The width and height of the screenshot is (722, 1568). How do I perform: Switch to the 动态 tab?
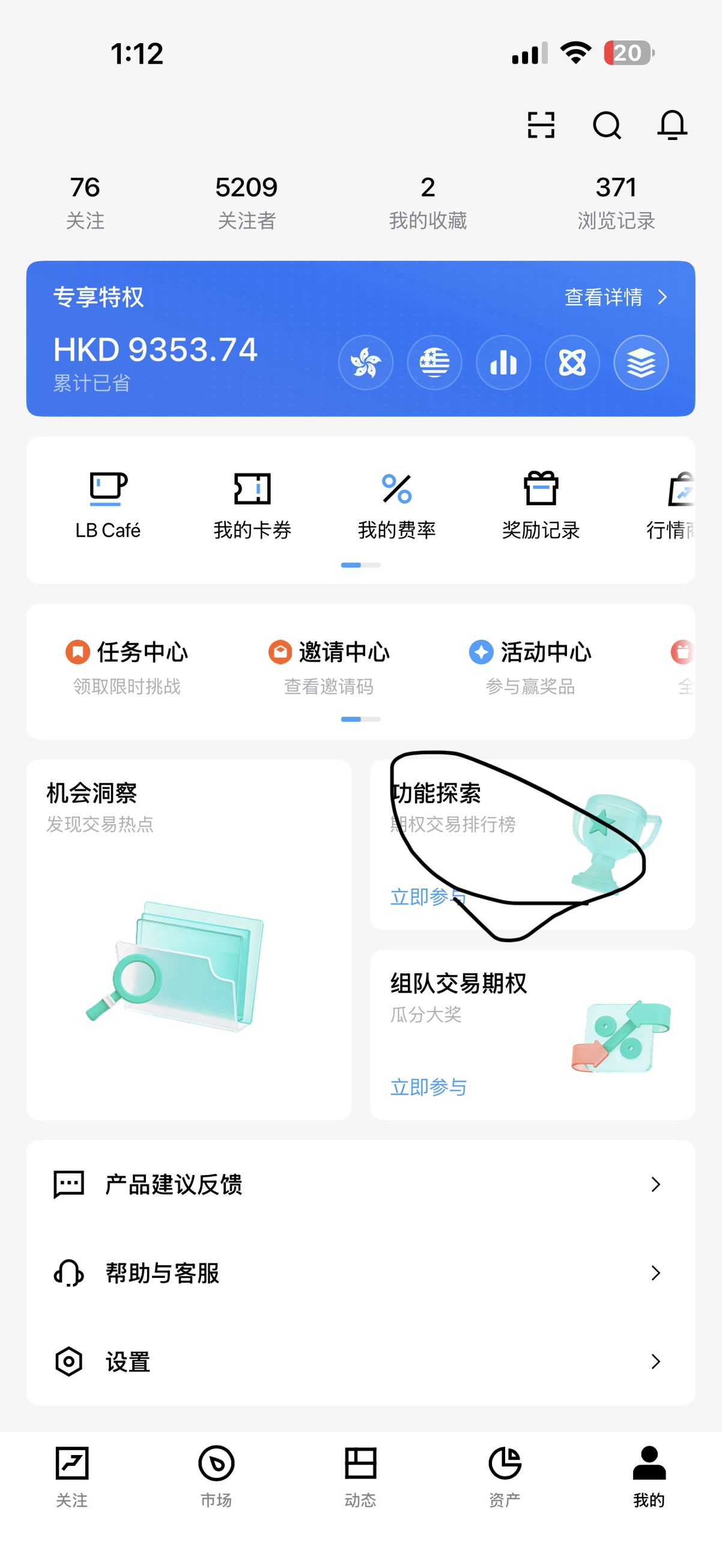coord(360,1475)
